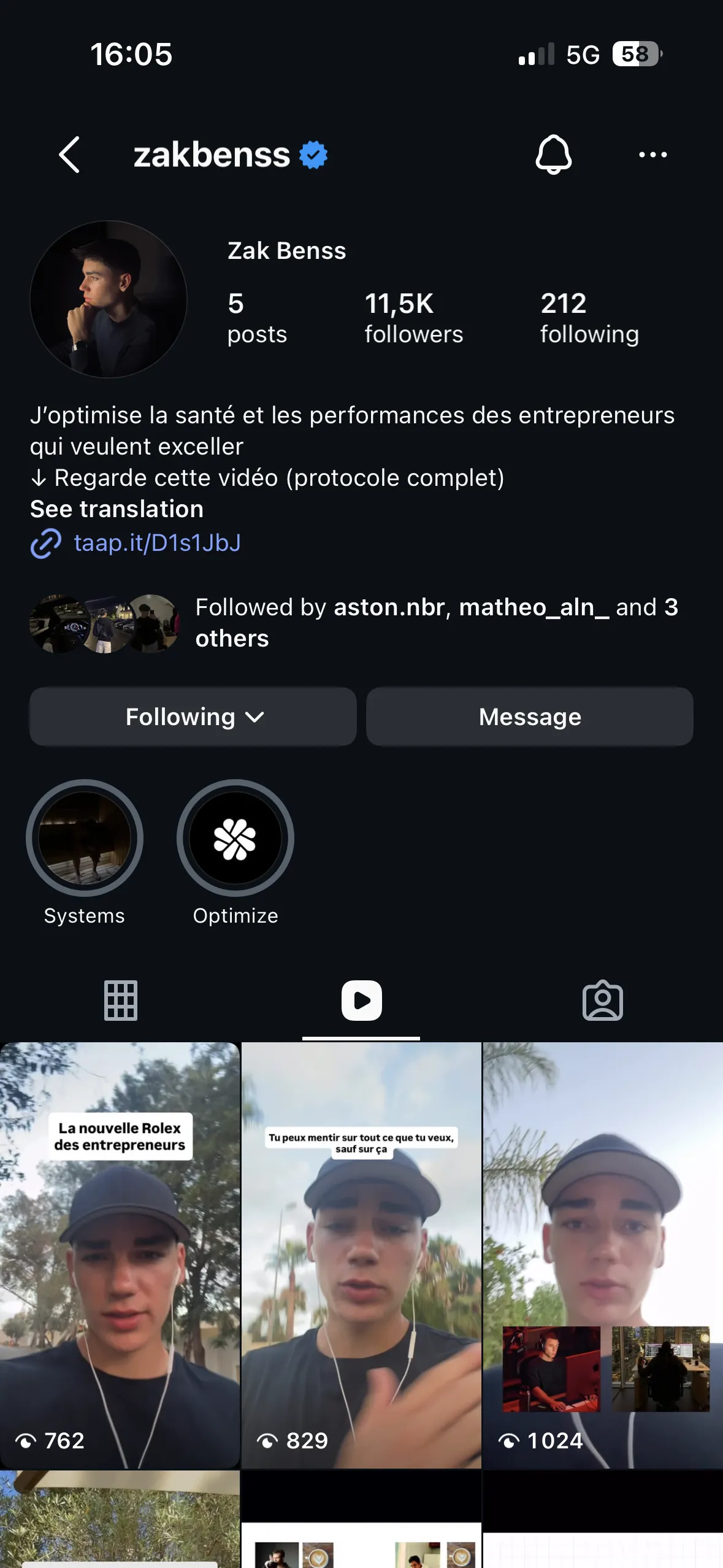Open the 11,5K followers list

[x=413, y=318]
